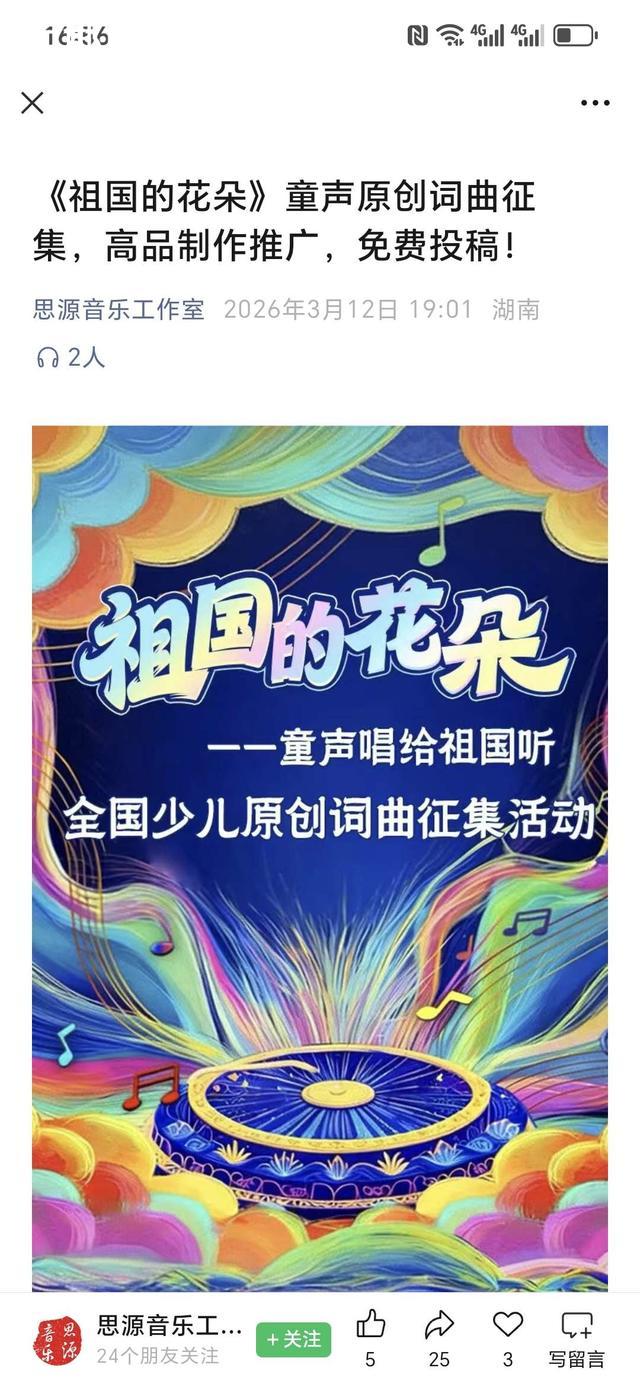Follow the account with 关注 button
Image resolution: width=640 pixels, height=1387 pixels.
click(x=293, y=1339)
